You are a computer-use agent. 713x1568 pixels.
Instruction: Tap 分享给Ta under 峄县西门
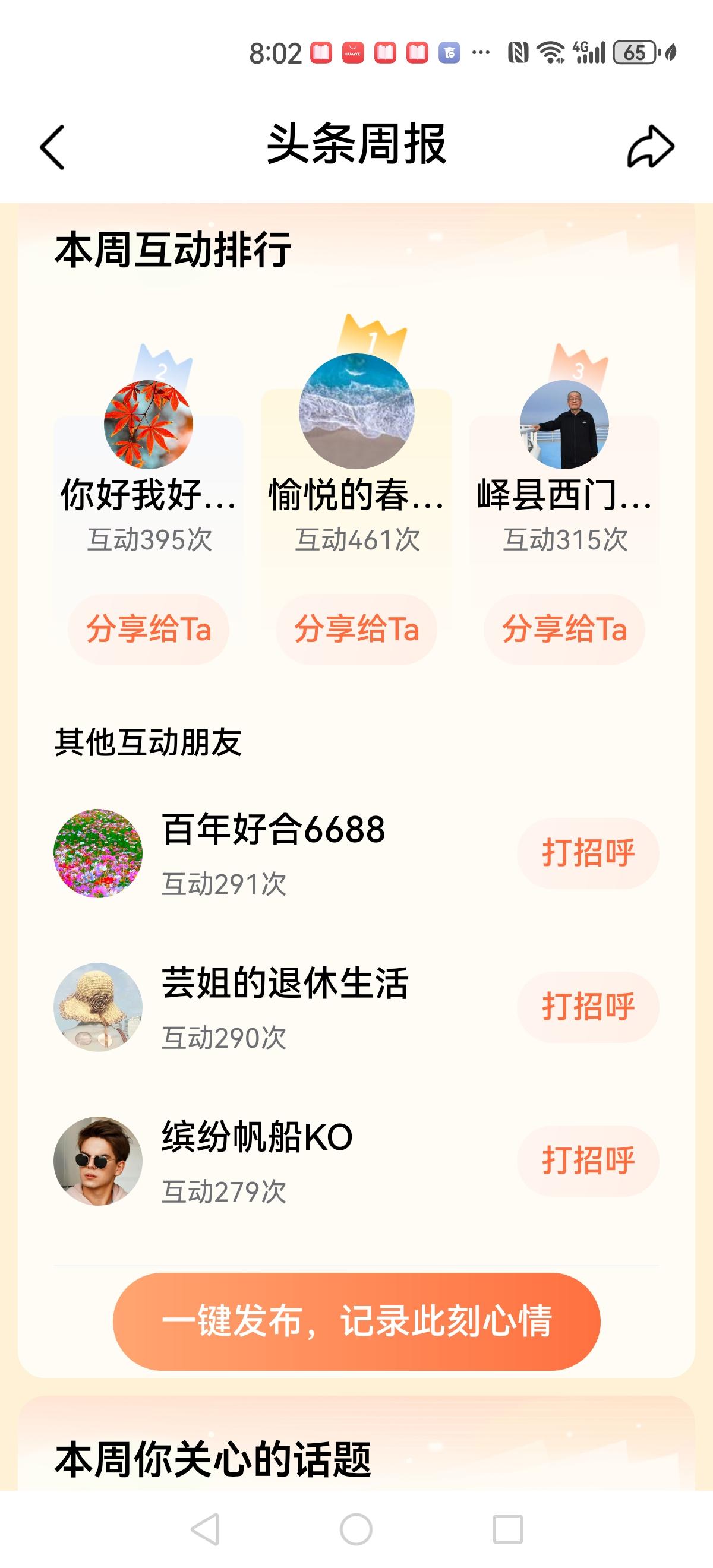coord(564,630)
